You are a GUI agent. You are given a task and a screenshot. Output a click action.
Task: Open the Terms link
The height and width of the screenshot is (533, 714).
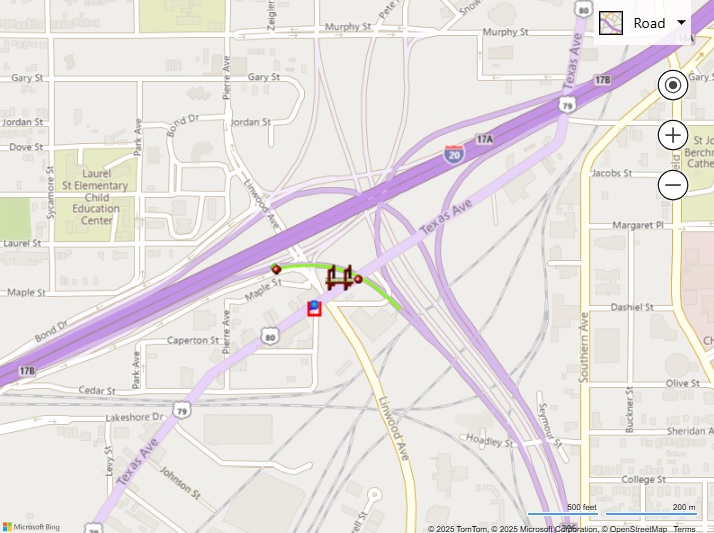coord(685,528)
